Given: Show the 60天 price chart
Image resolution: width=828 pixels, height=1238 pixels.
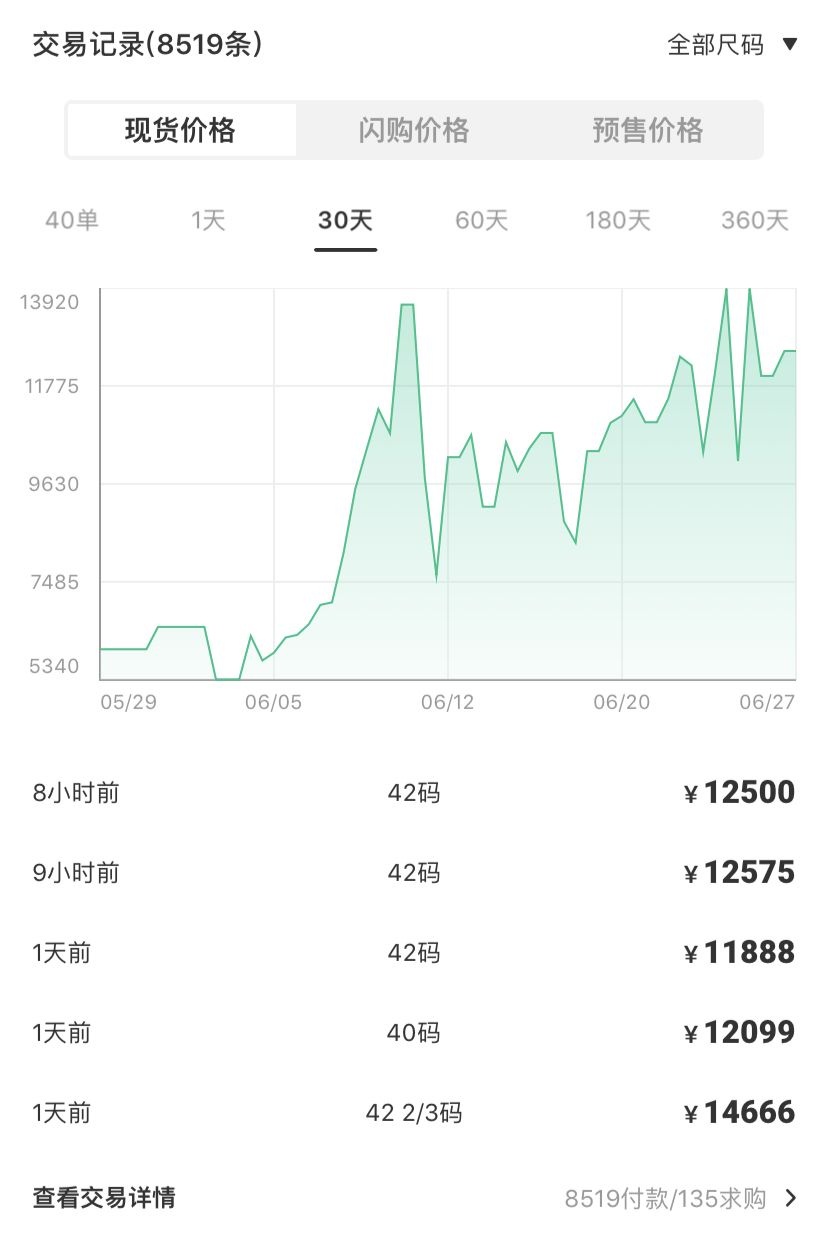Looking at the screenshot, I should [482, 220].
